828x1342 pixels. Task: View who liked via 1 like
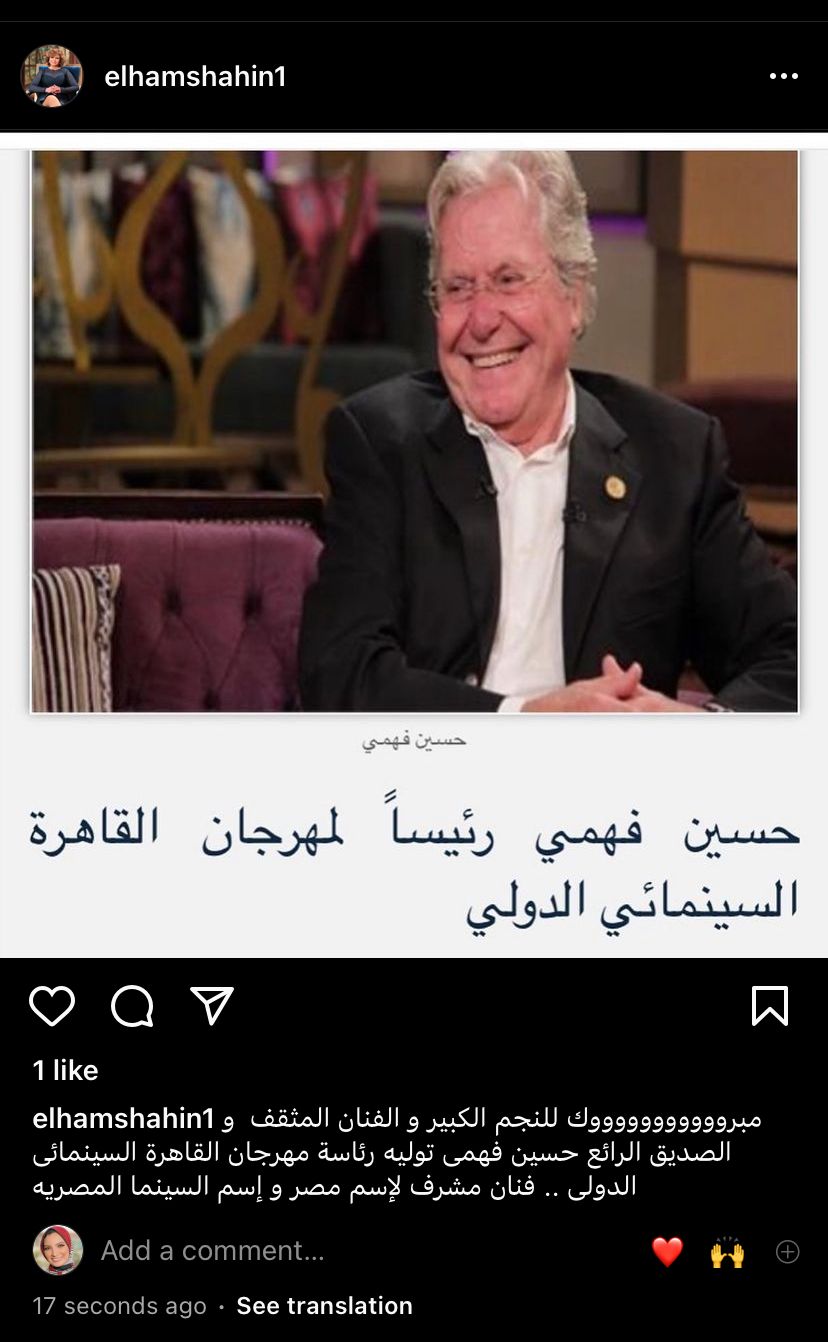(x=66, y=1070)
